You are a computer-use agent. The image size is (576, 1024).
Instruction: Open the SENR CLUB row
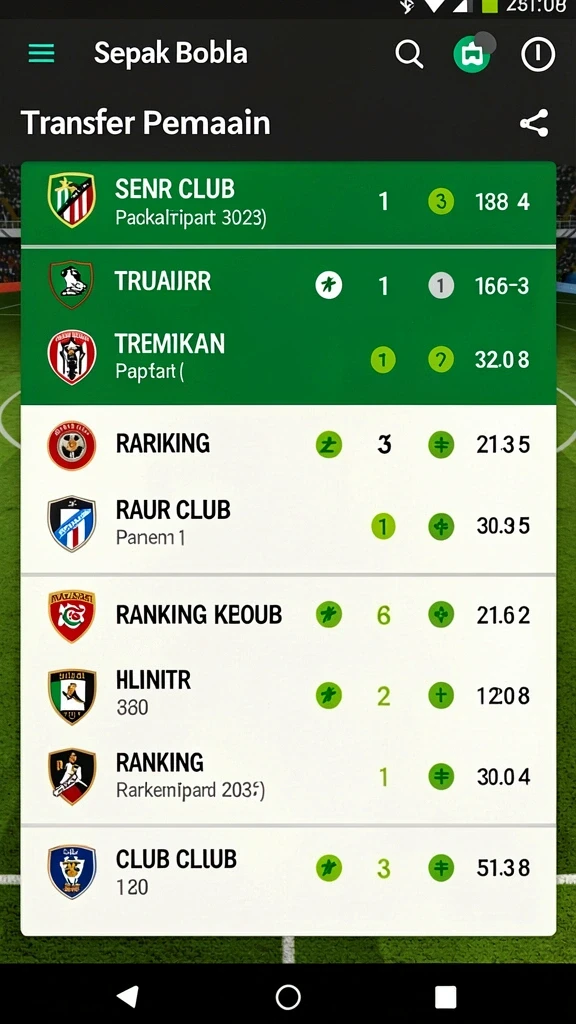click(x=288, y=203)
